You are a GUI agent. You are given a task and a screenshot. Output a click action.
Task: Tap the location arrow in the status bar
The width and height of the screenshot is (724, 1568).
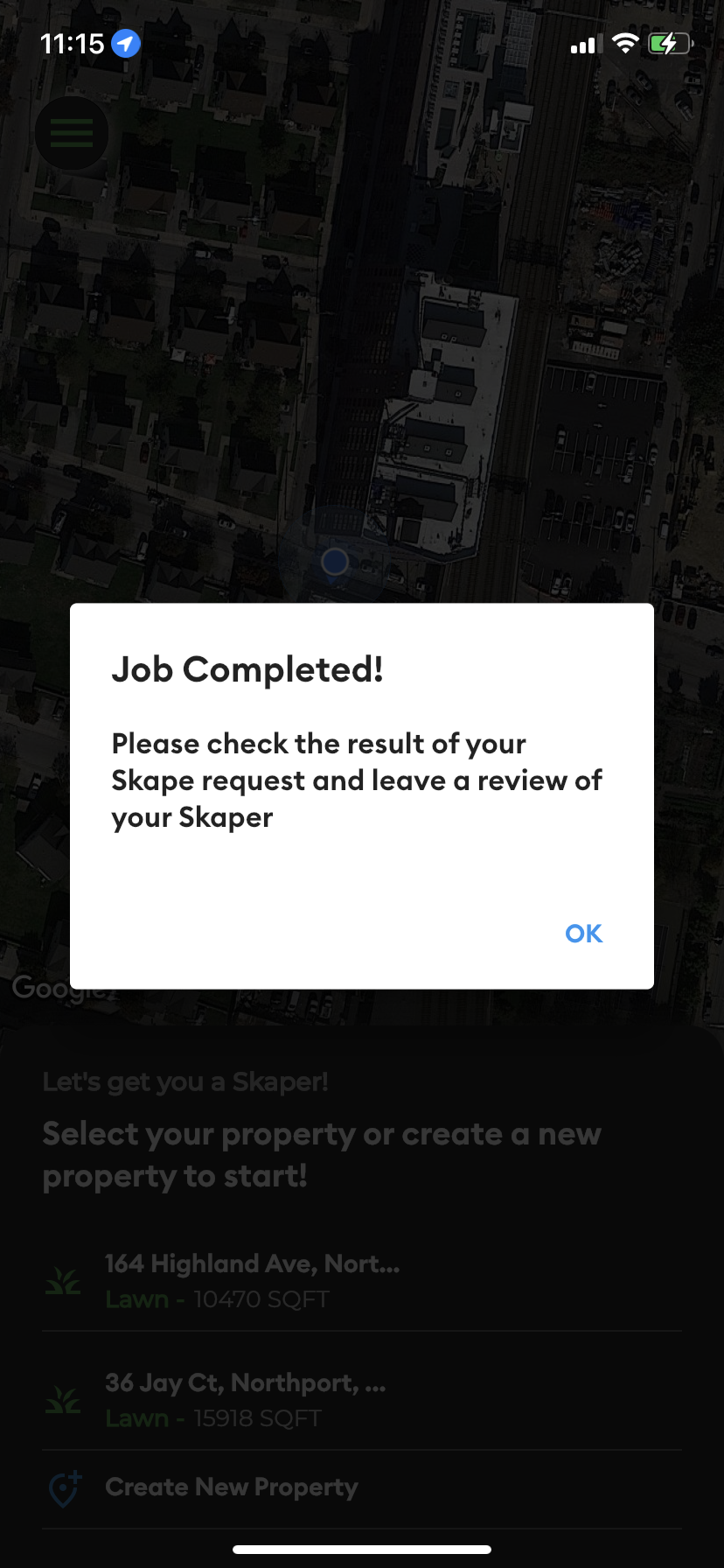pos(125,43)
